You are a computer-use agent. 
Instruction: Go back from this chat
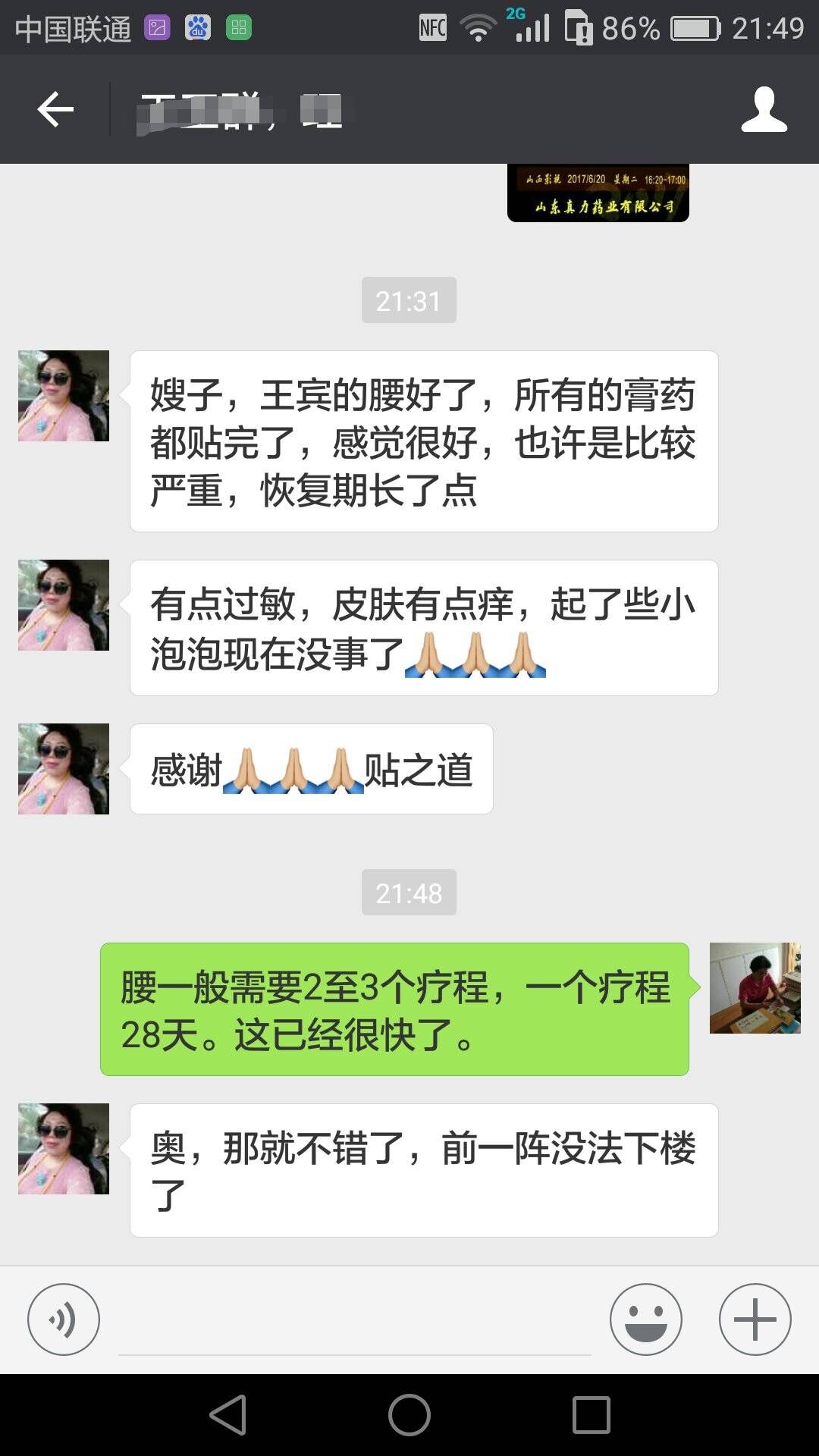click(55, 109)
